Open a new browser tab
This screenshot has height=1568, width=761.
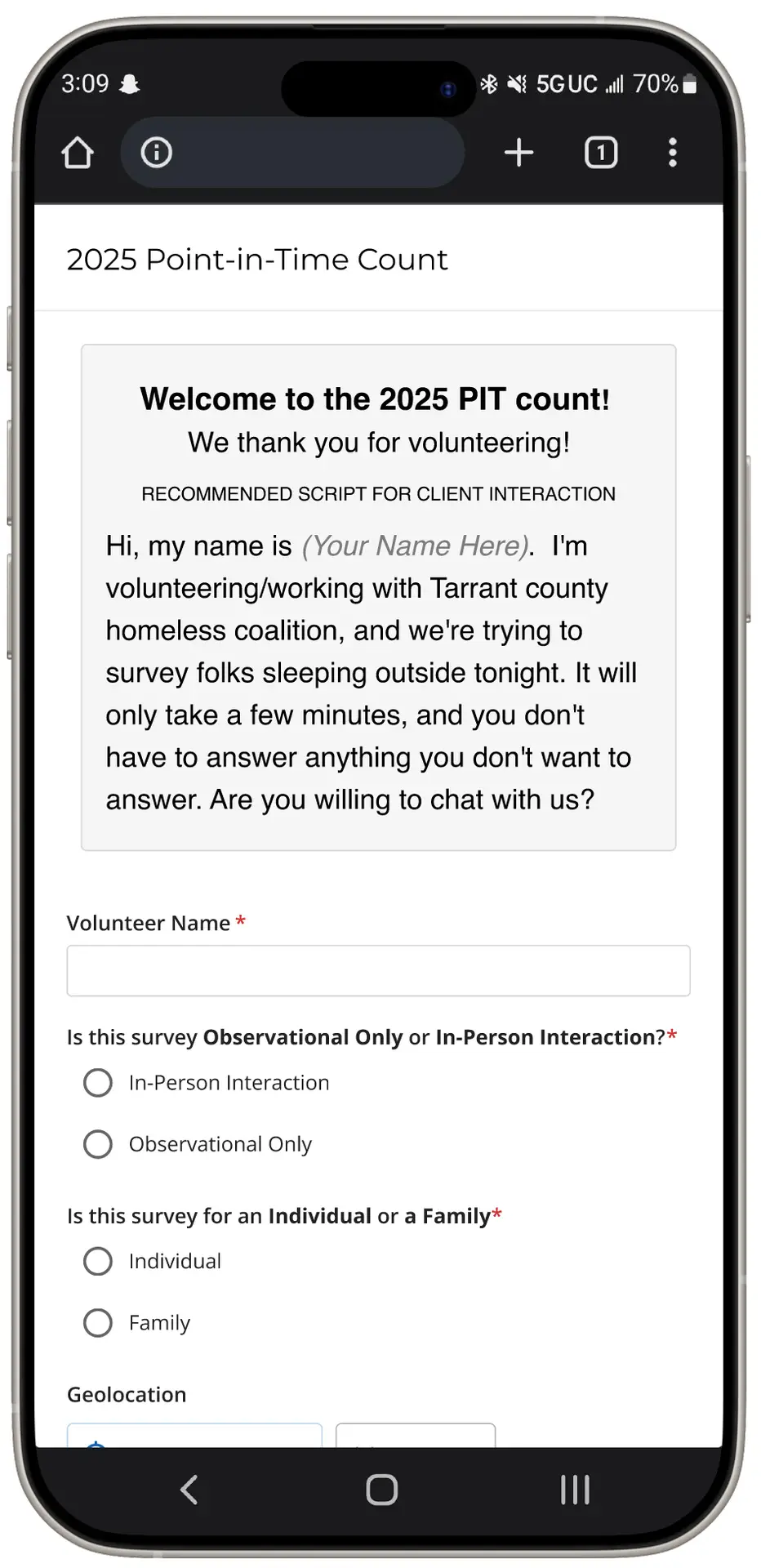pos(518,153)
